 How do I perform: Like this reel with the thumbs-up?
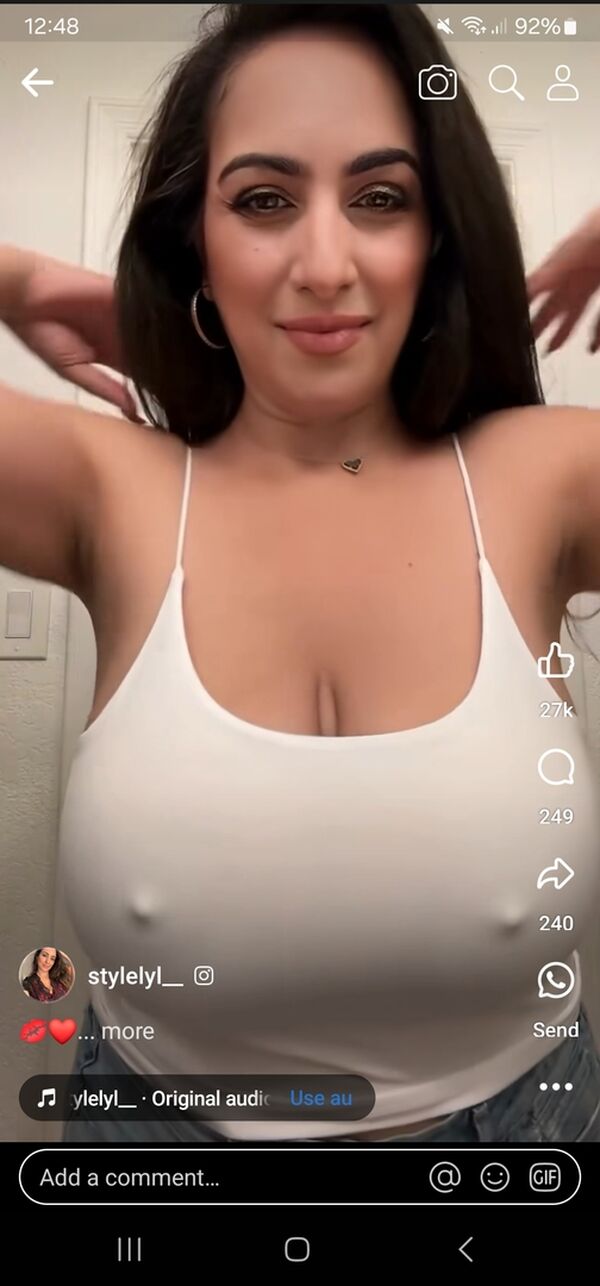(x=556, y=661)
